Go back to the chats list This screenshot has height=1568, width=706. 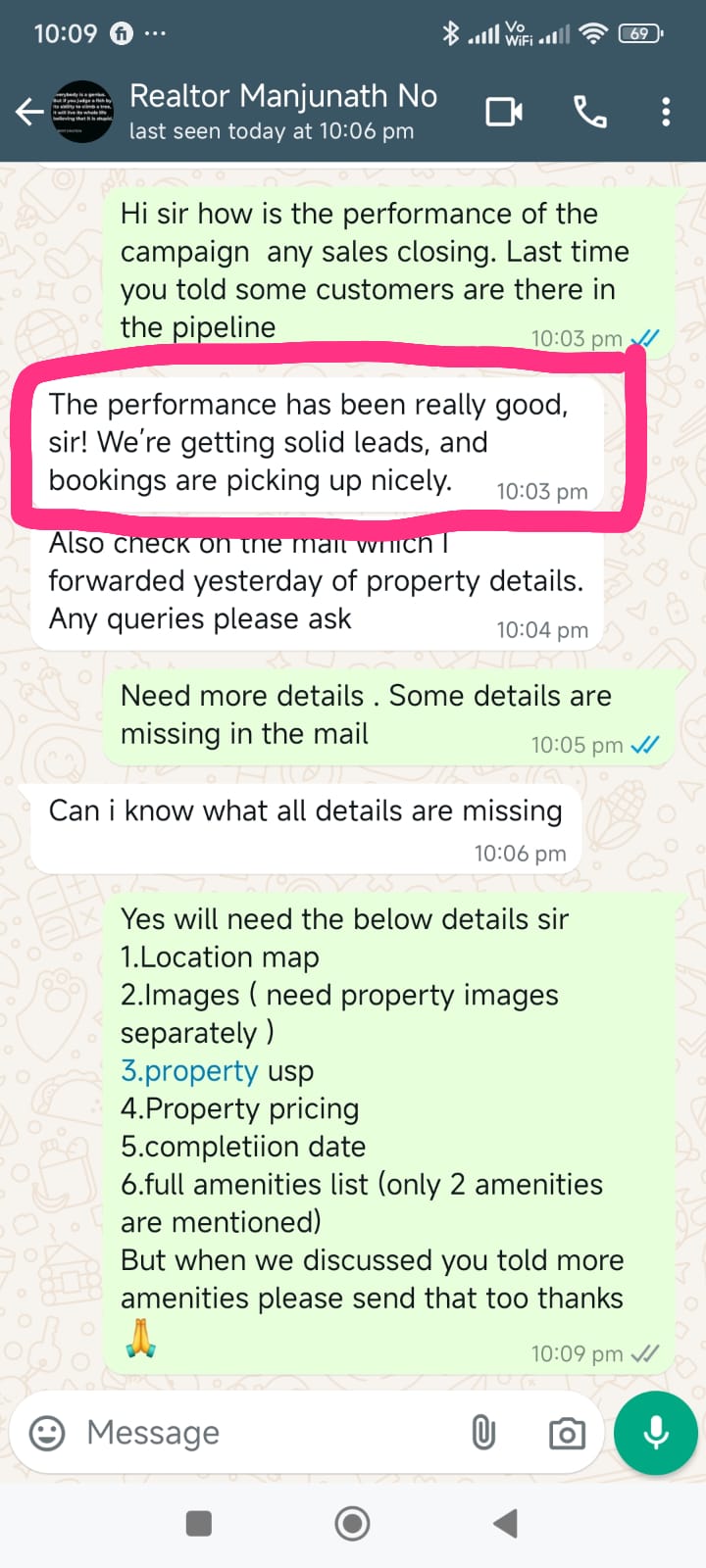coord(29,112)
